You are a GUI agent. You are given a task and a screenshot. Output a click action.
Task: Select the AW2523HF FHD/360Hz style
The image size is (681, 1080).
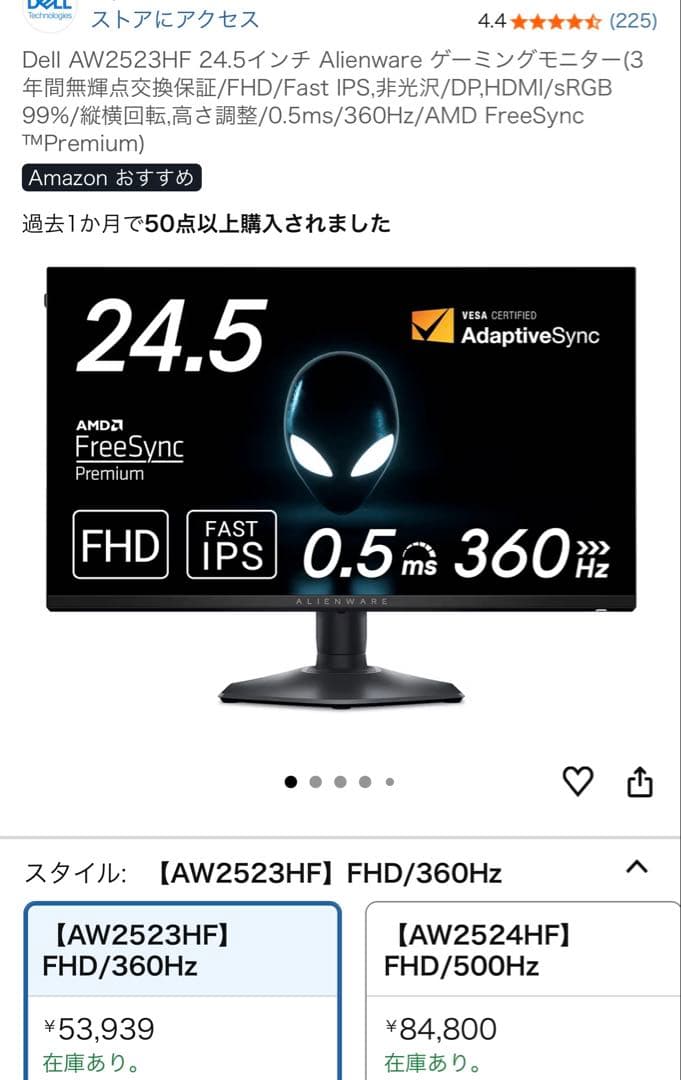point(182,990)
